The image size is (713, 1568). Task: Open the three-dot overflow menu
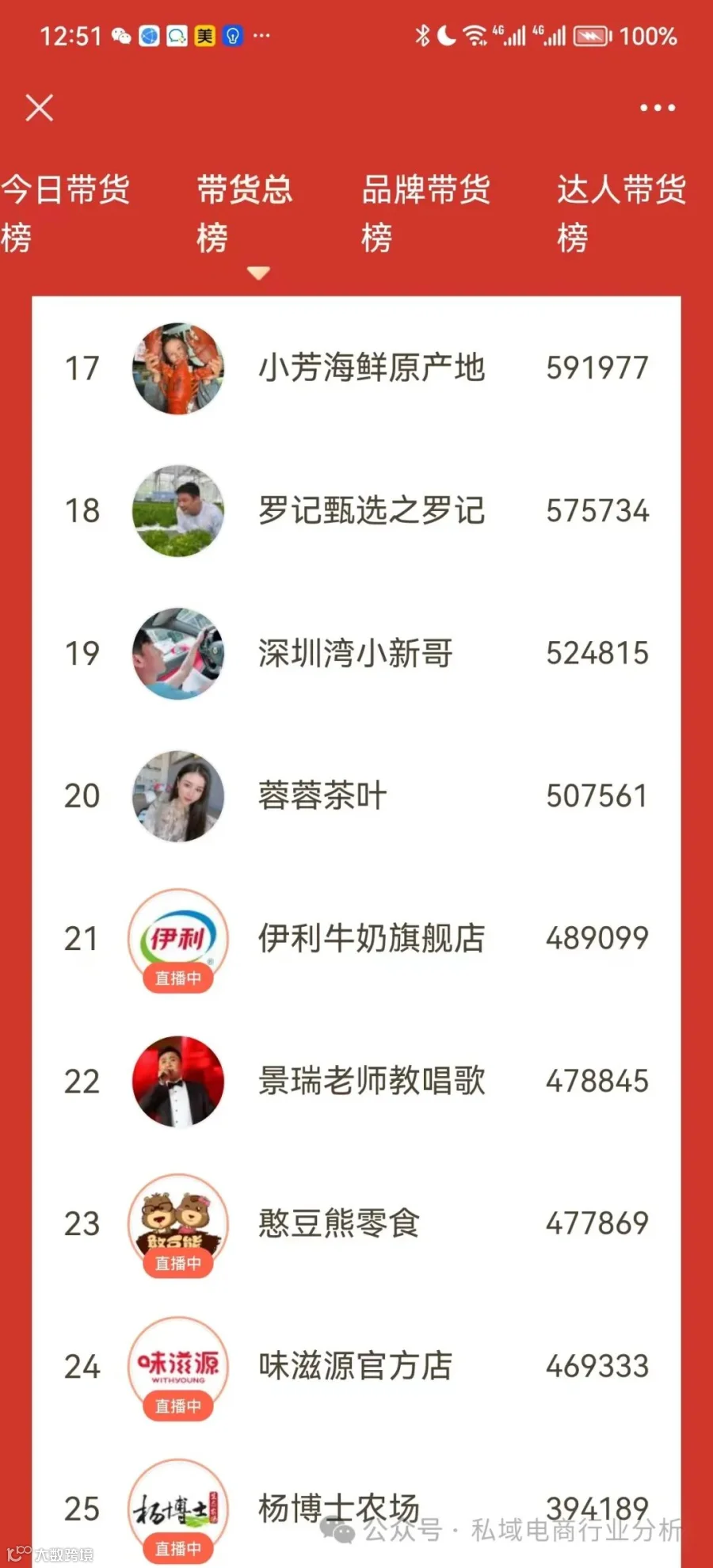point(658,107)
